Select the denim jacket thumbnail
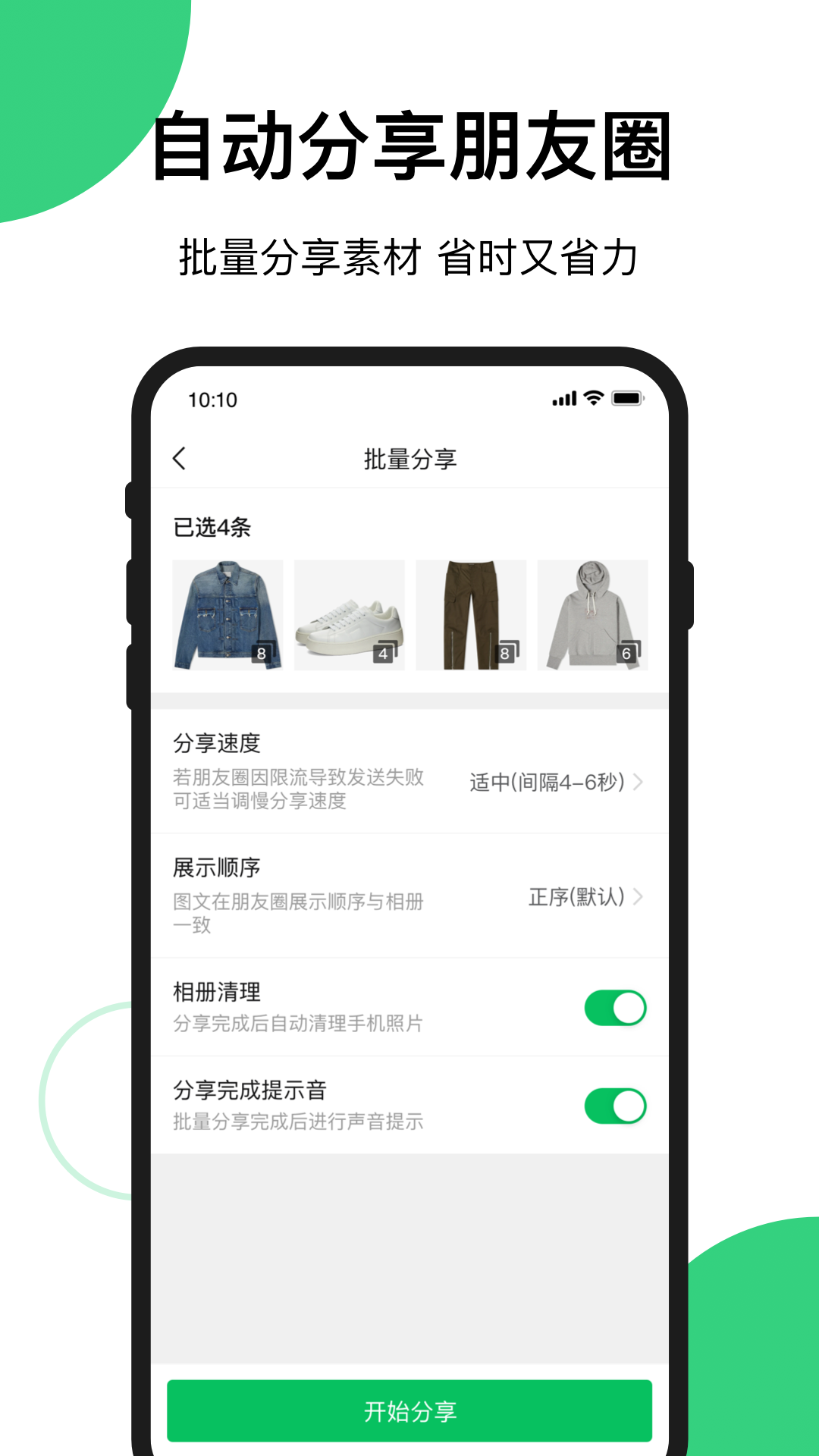This screenshot has height=1456, width=819. tap(227, 614)
